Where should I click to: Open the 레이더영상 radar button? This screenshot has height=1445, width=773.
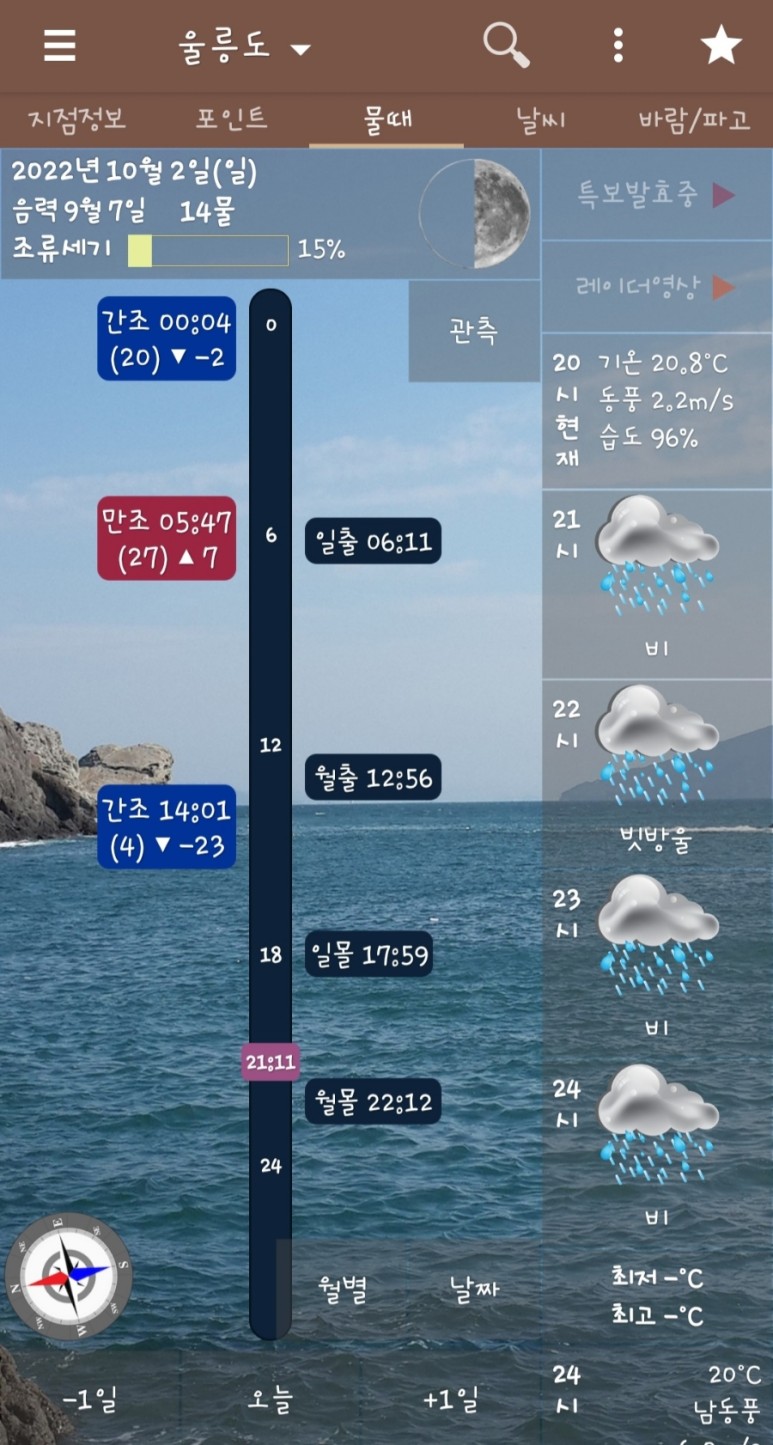pyautogui.click(x=656, y=287)
